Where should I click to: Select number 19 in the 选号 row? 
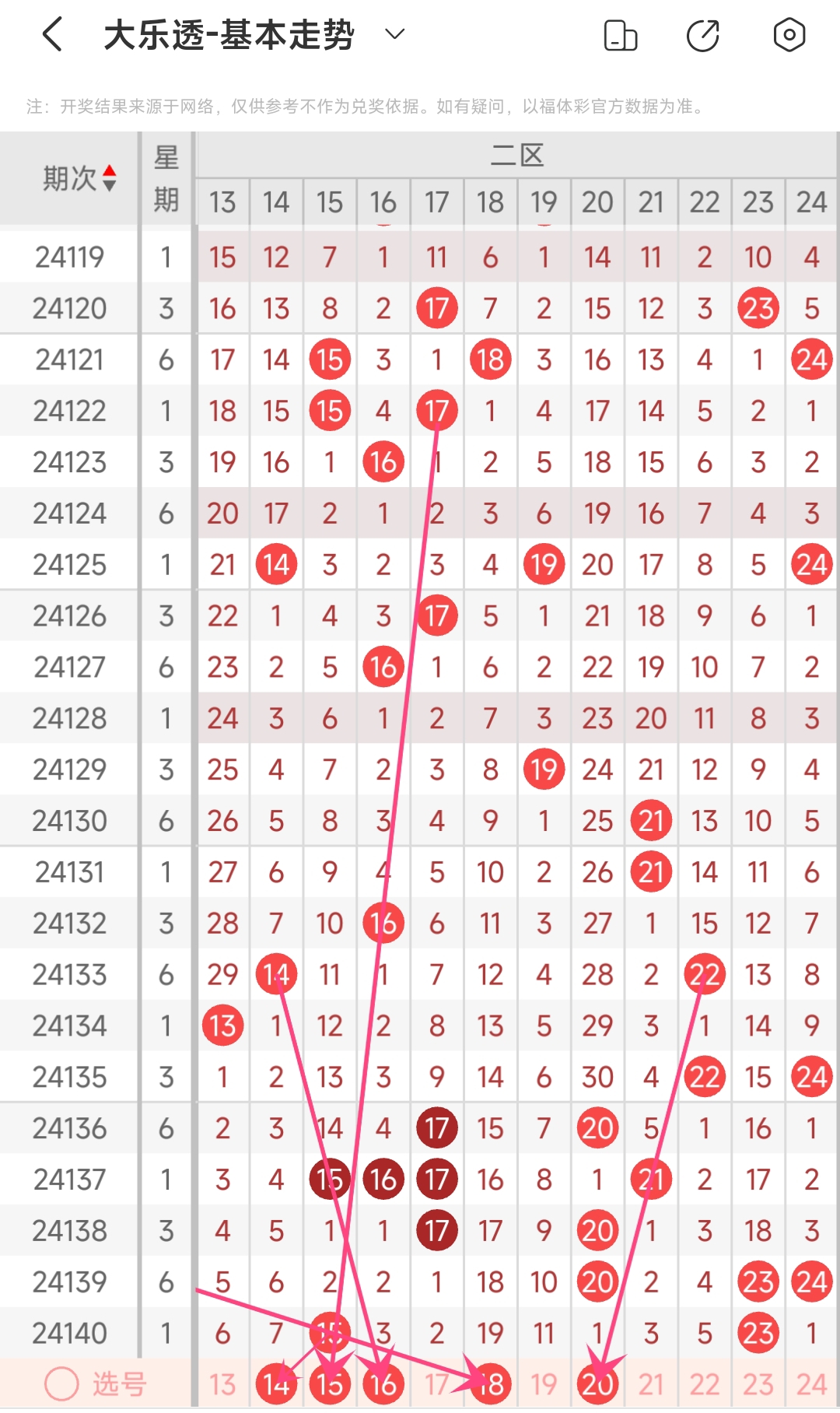tap(544, 1384)
